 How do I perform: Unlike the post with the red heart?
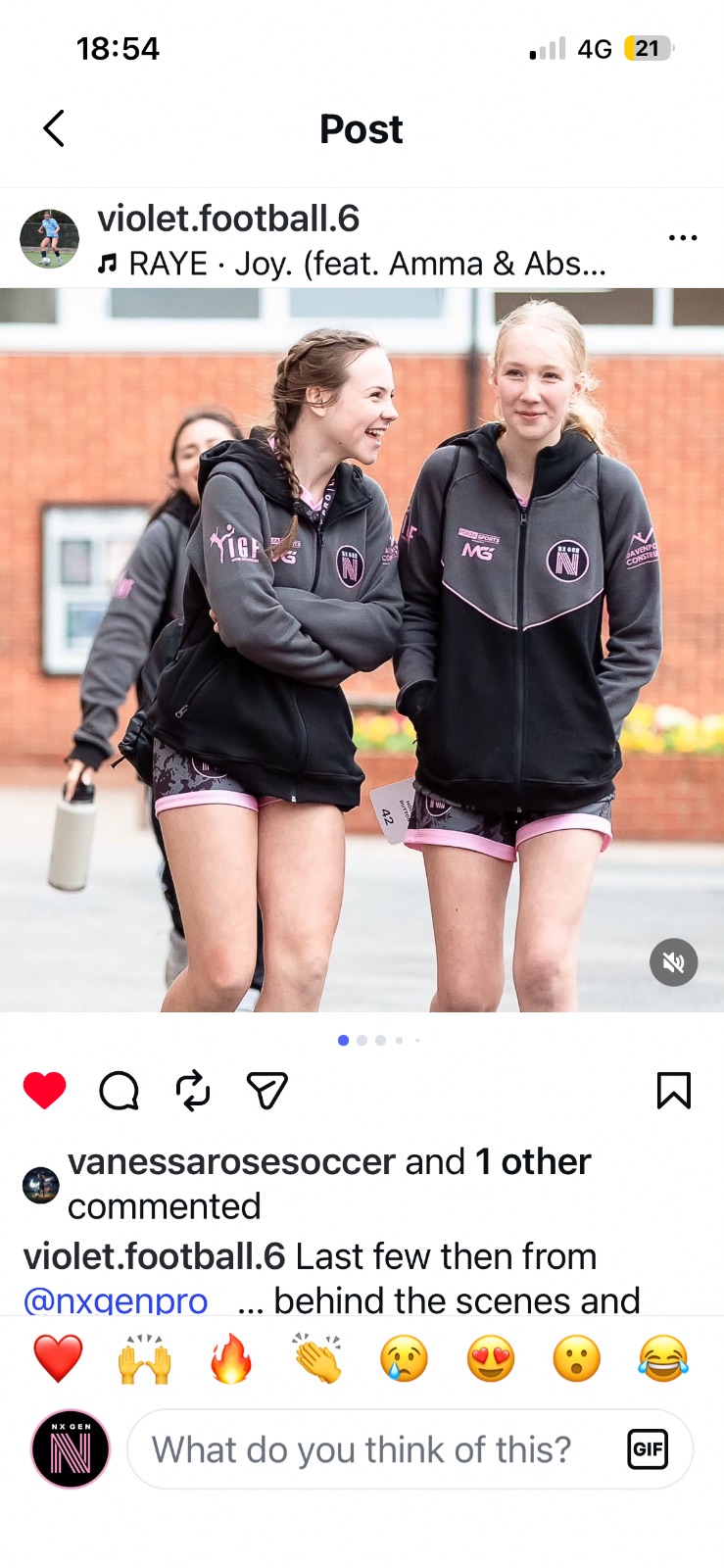point(44,1091)
